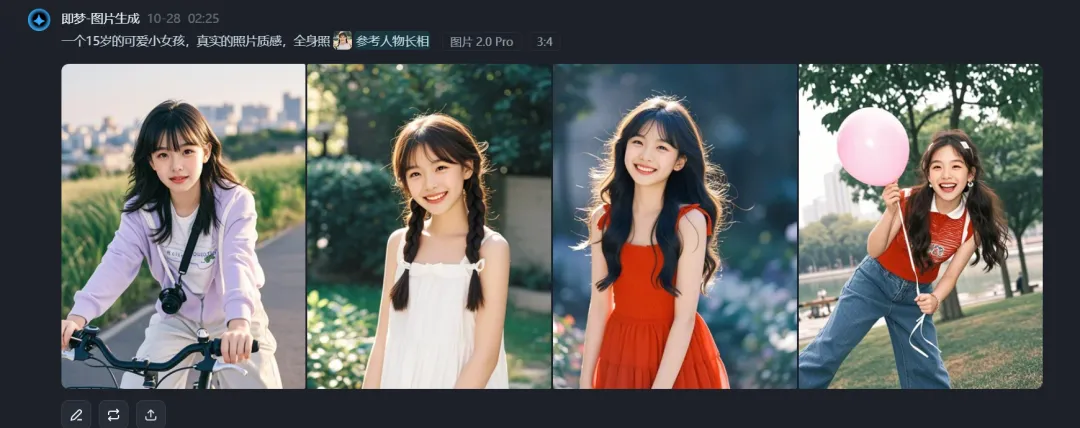Tap the 3:4 aspect ratio tag

545,41
